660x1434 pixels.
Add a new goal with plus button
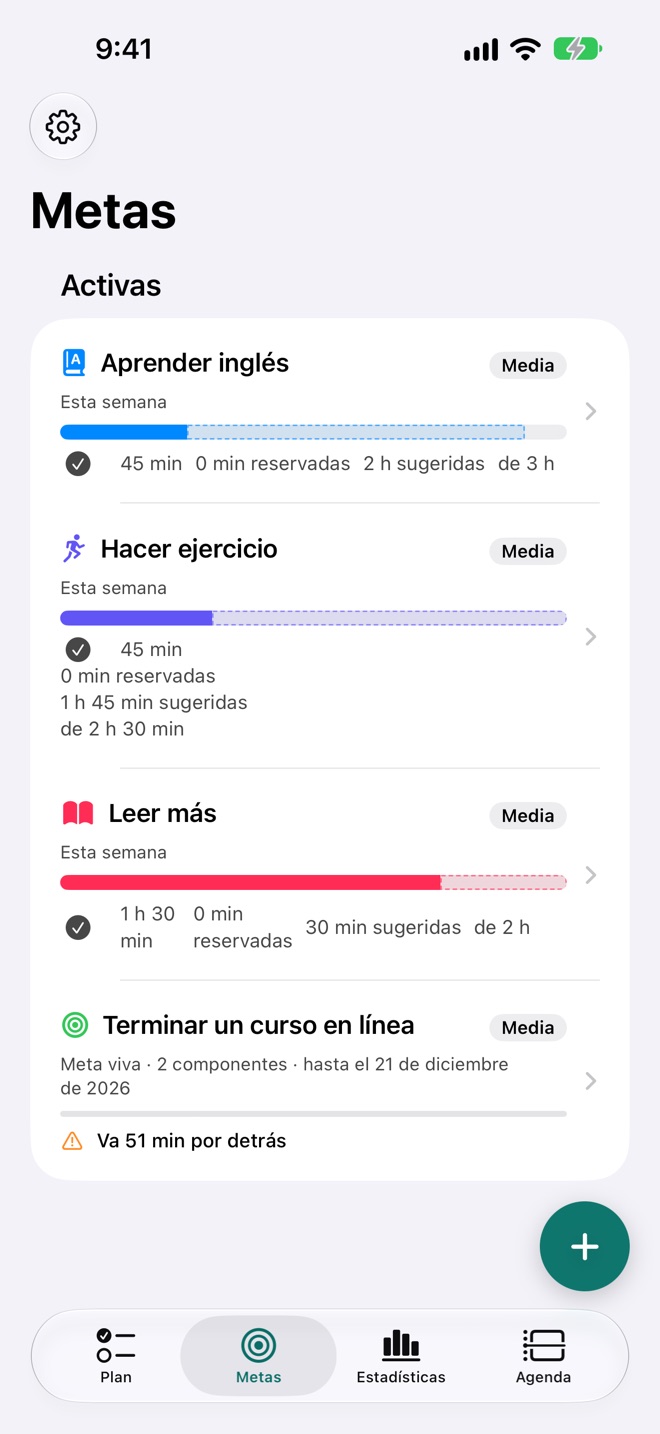point(584,1246)
